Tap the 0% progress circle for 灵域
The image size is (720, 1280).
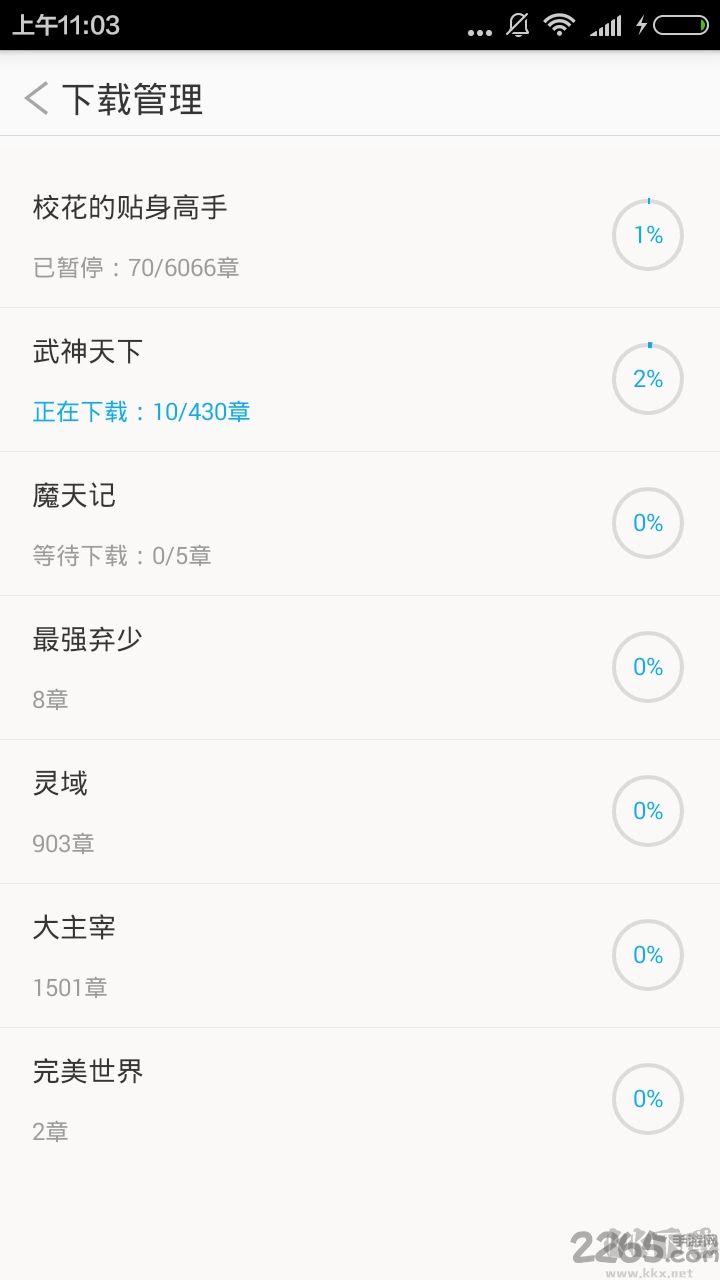click(x=648, y=811)
